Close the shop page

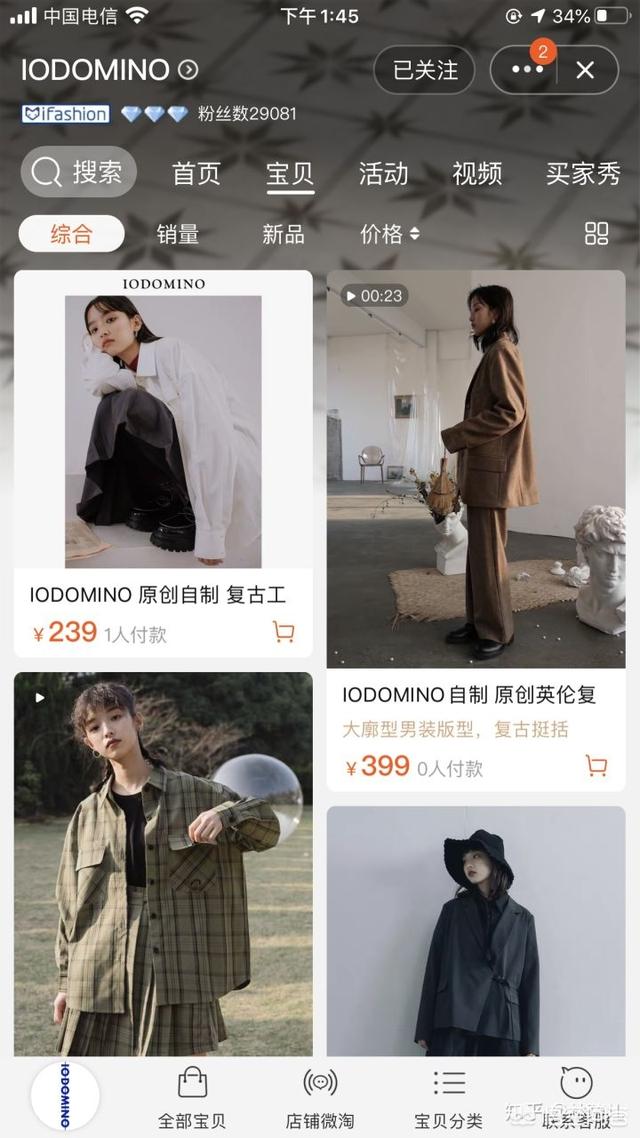pyautogui.click(x=585, y=70)
